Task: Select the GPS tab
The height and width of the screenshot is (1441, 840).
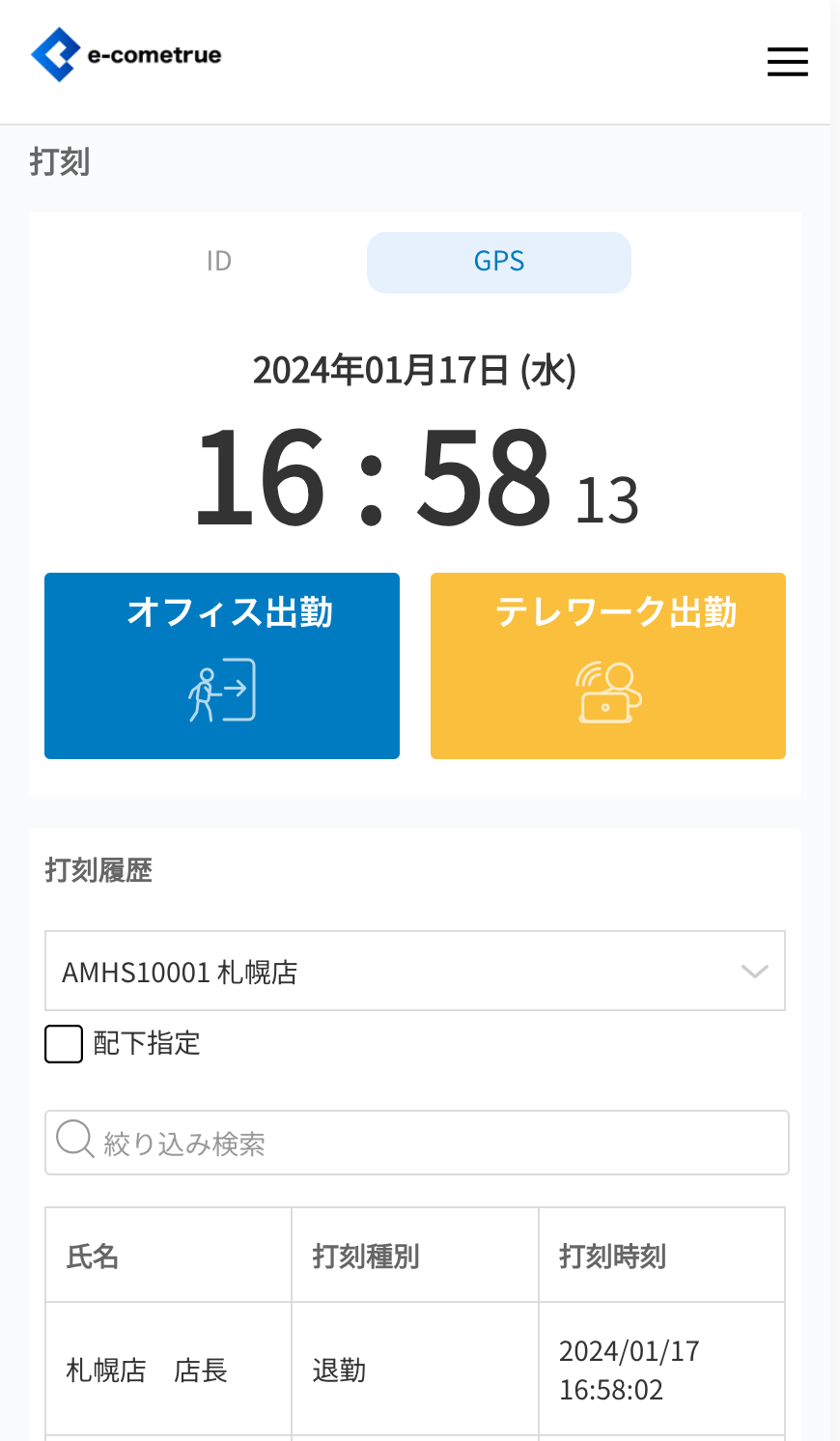Action: click(499, 262)
